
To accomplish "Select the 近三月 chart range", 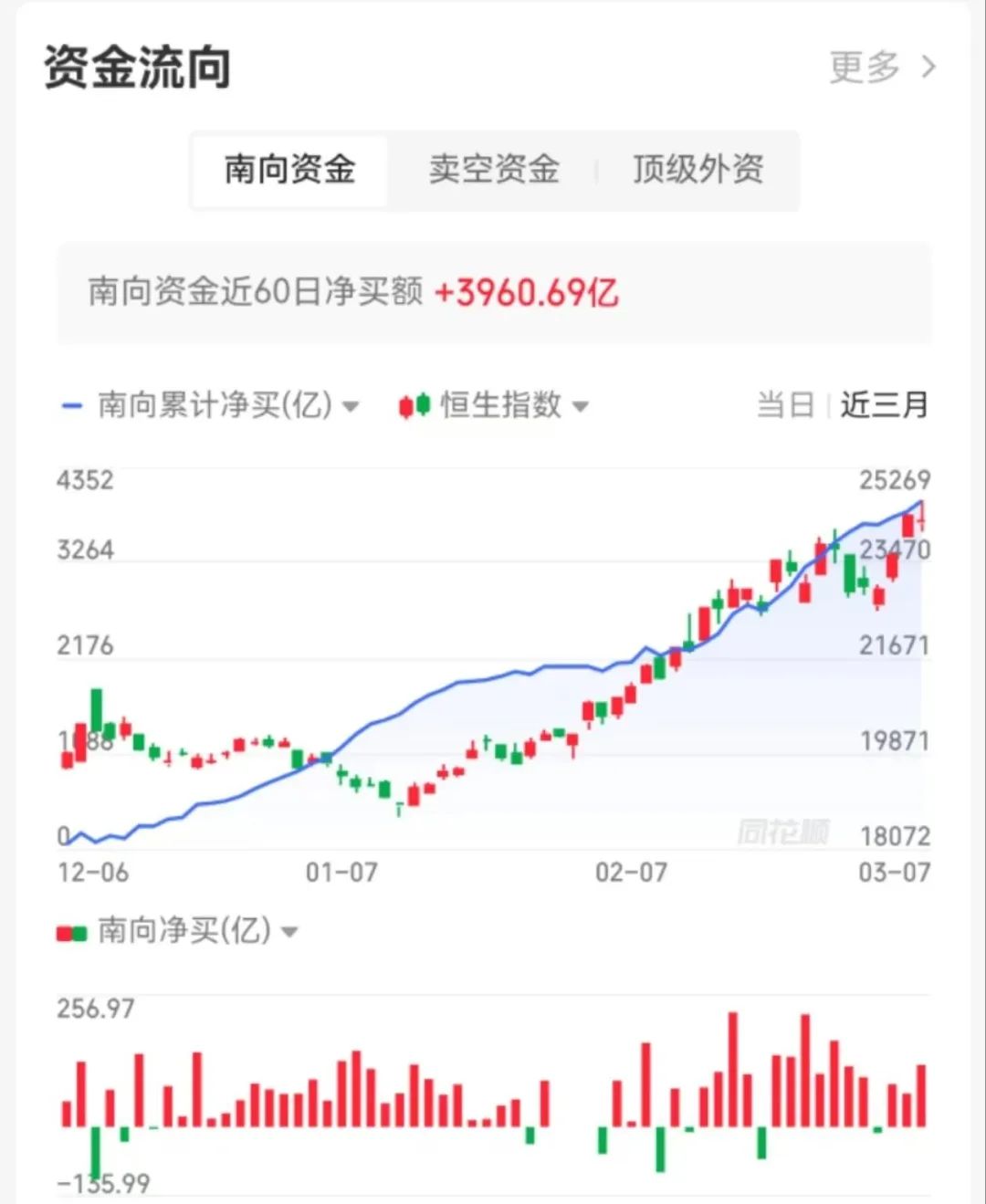I will click(884, 404).
